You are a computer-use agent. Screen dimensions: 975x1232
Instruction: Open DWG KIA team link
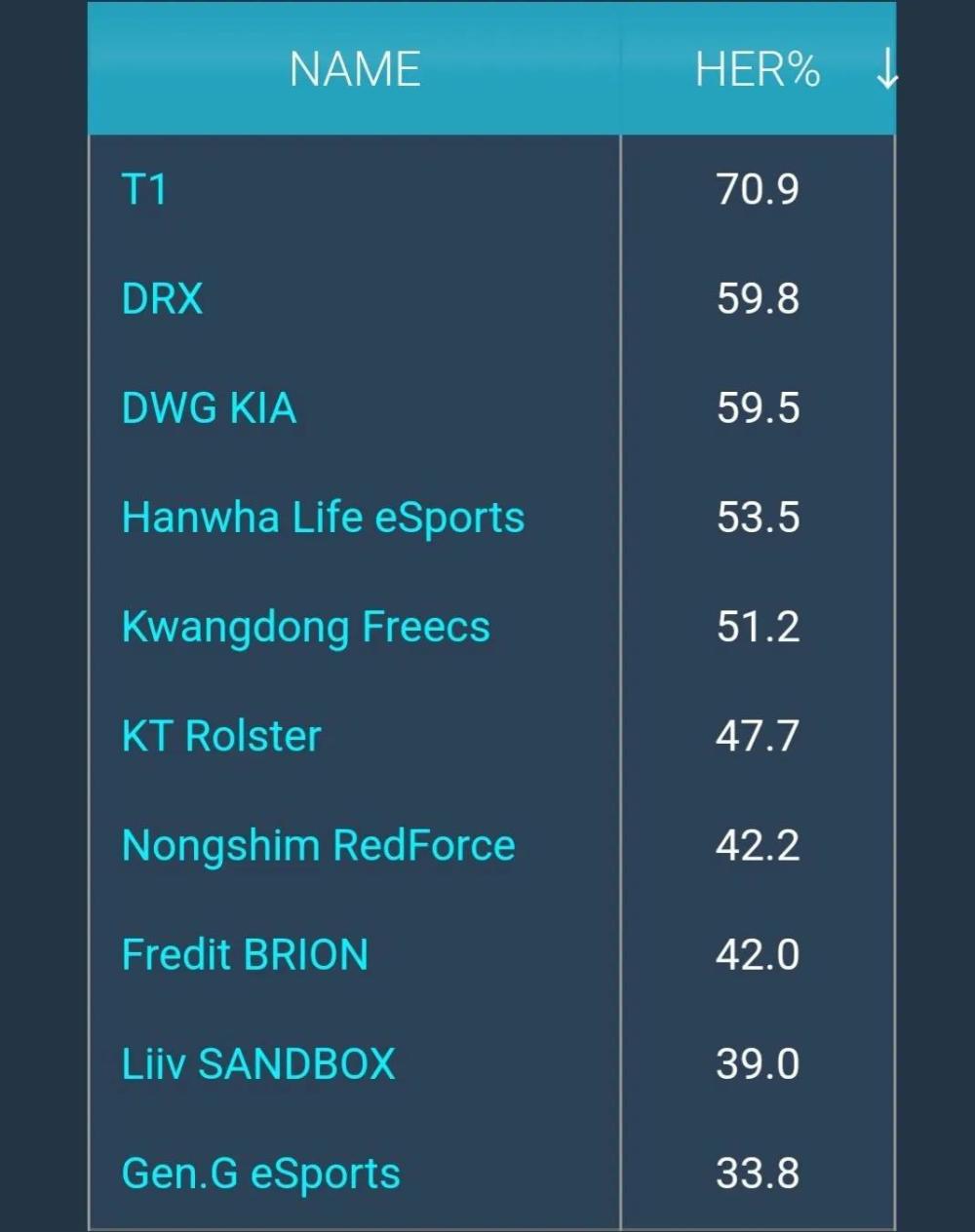tap(209, 407)
